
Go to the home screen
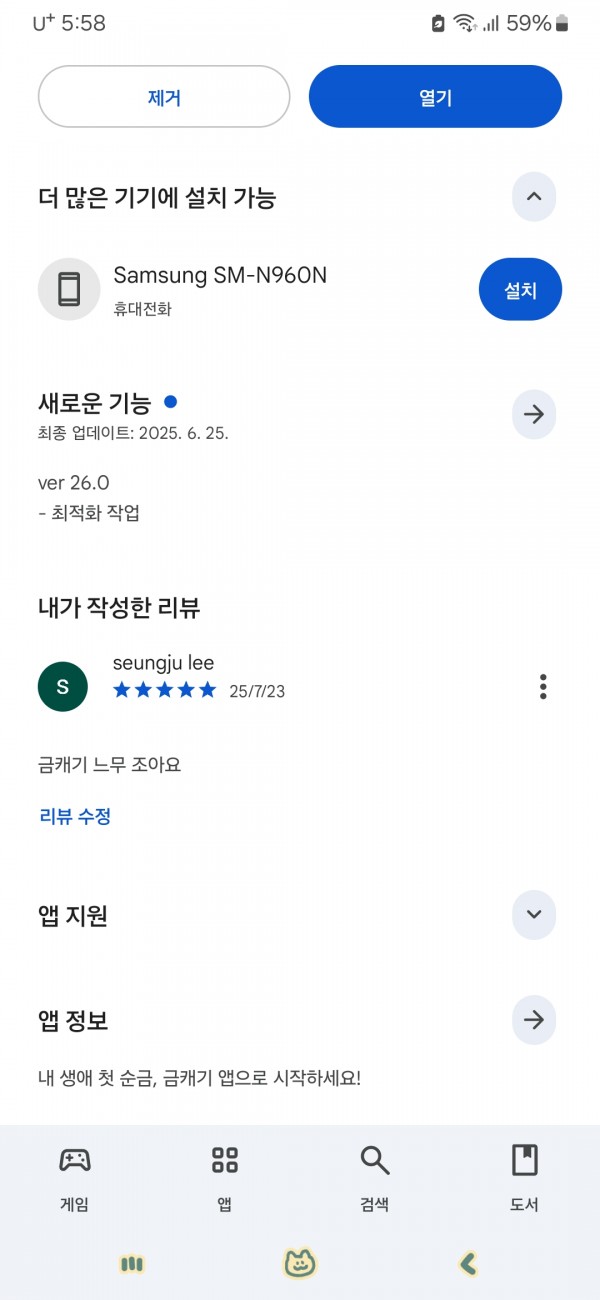(300, 1264)
